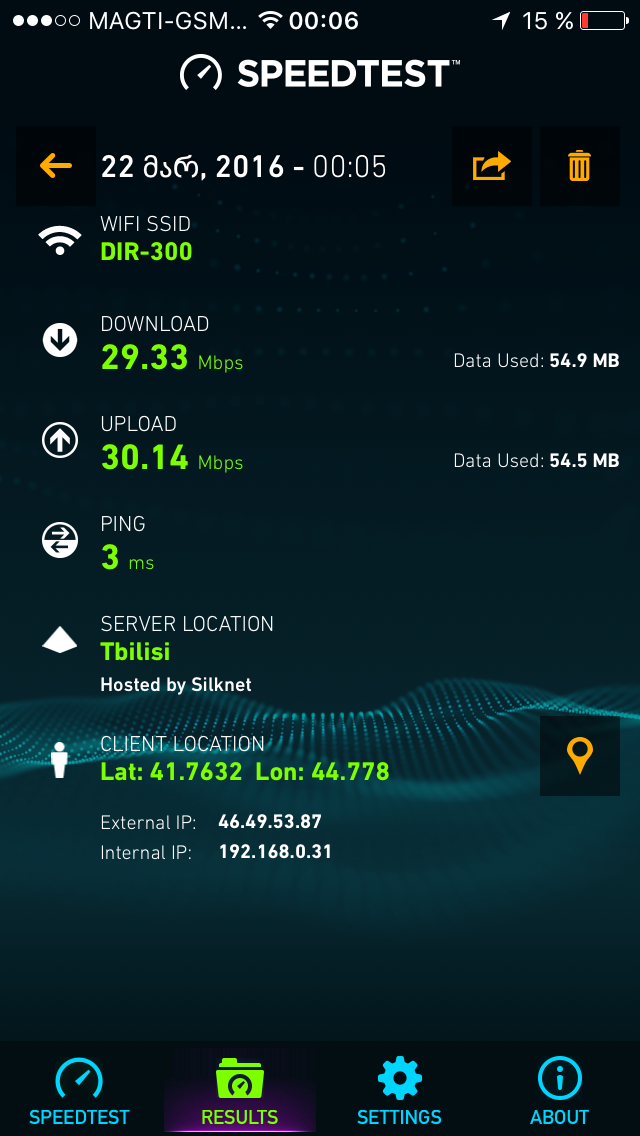Viewport: 640px width, 1136px height.
Task: Switch to the About tab
Action: pyautogui.click(x=560, y=1092)
